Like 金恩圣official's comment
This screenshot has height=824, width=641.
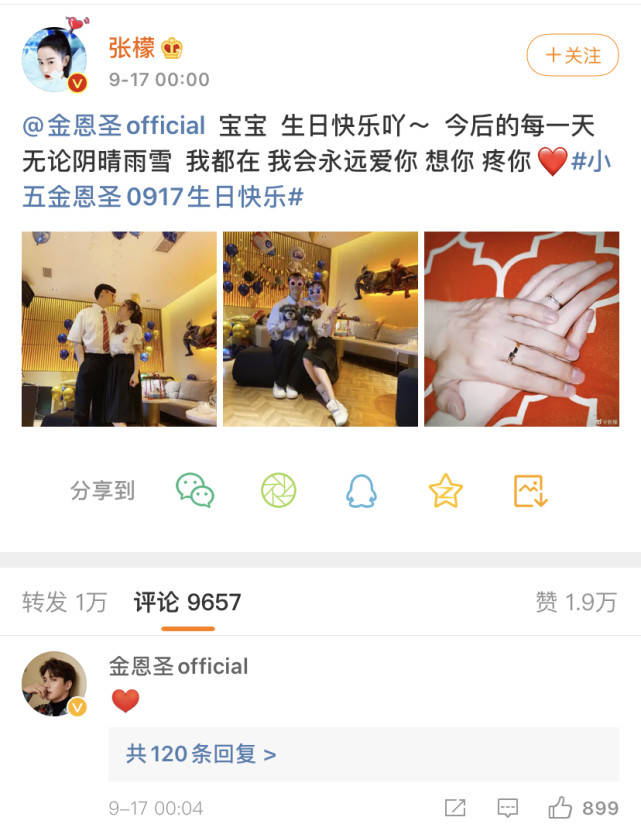584,808
